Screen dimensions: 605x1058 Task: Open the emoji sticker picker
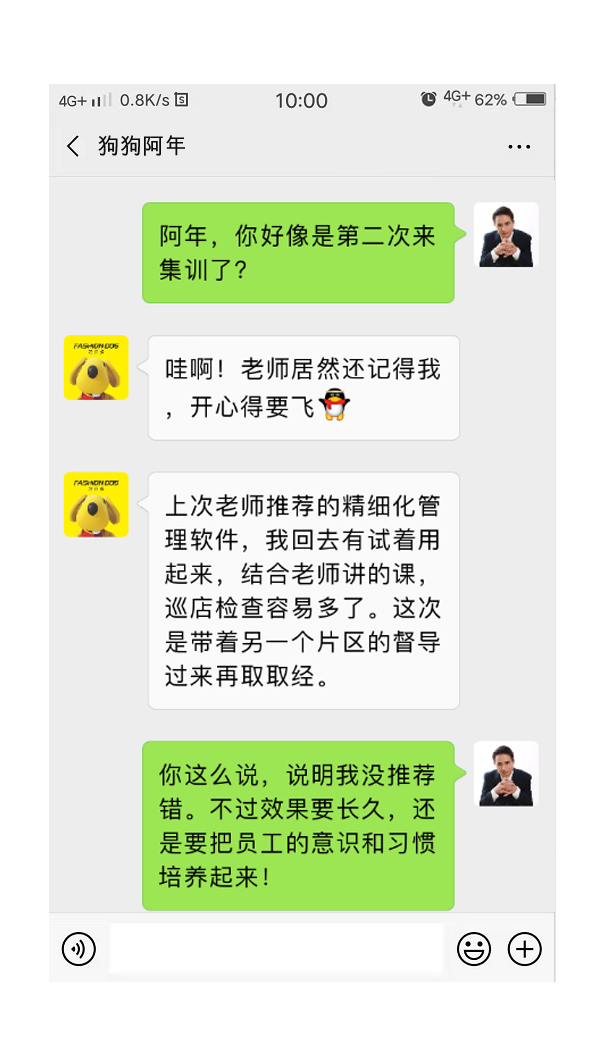click(x=474, y=948)
